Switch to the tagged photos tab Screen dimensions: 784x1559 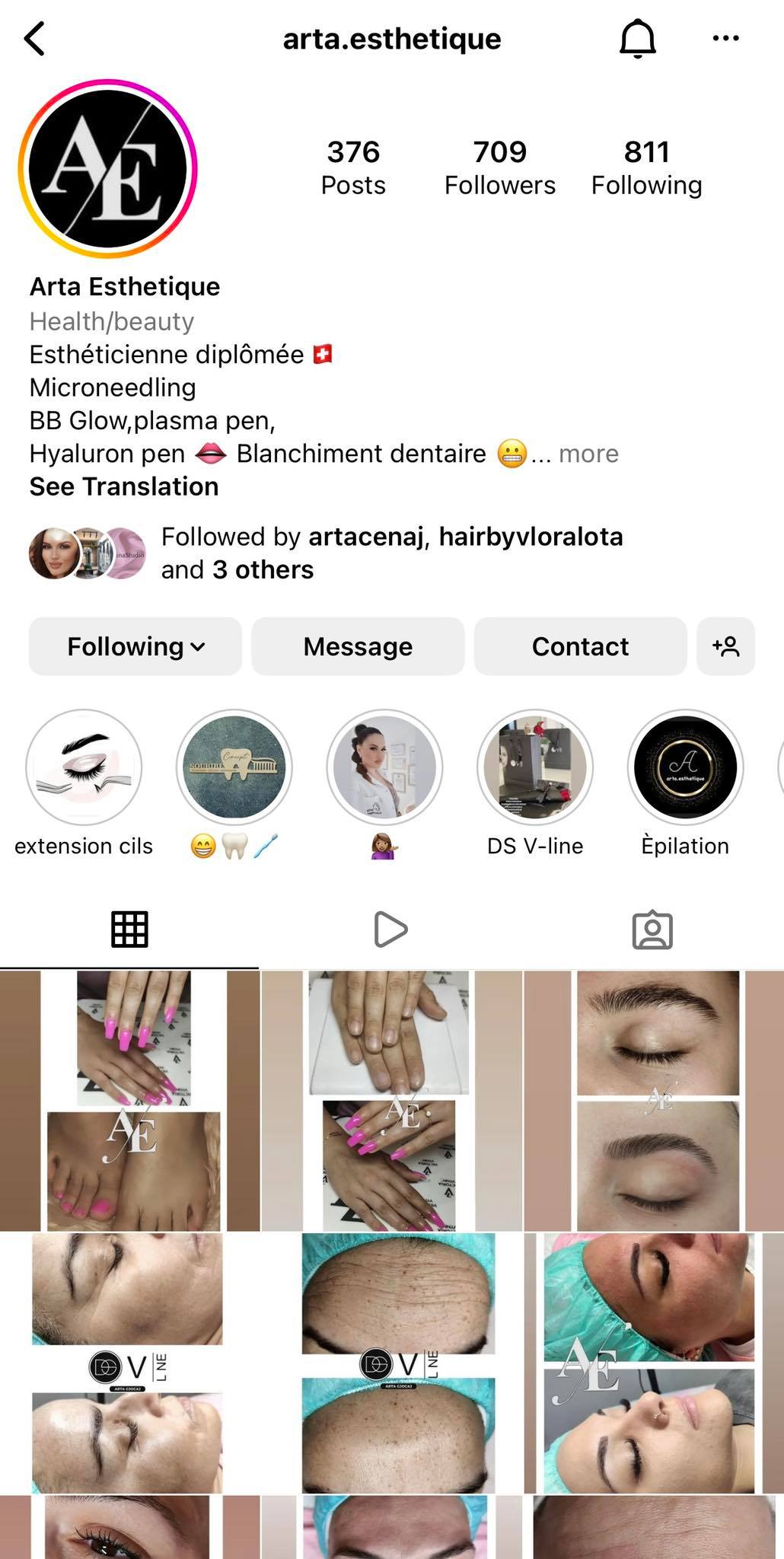tap(652, 929)
